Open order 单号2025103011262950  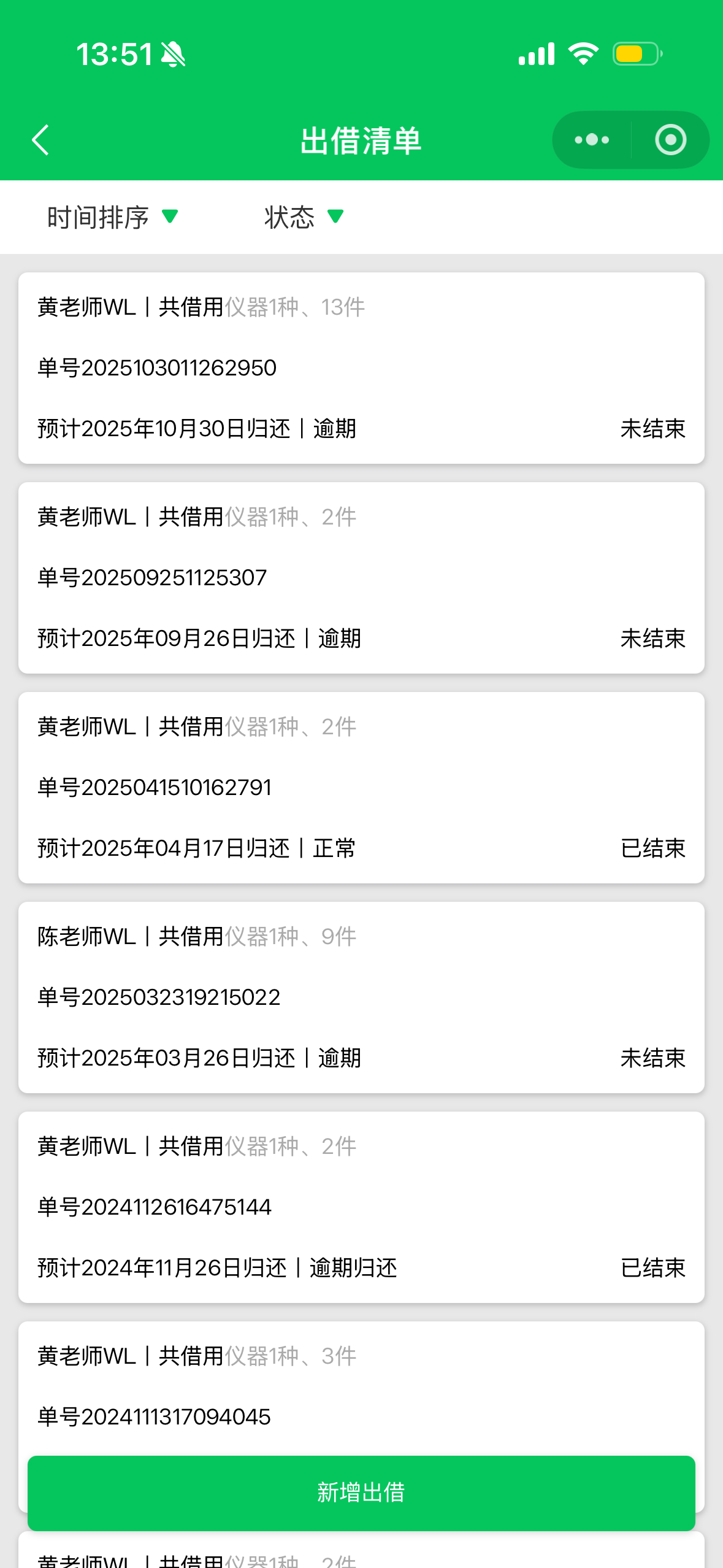[x=361, y=368]
